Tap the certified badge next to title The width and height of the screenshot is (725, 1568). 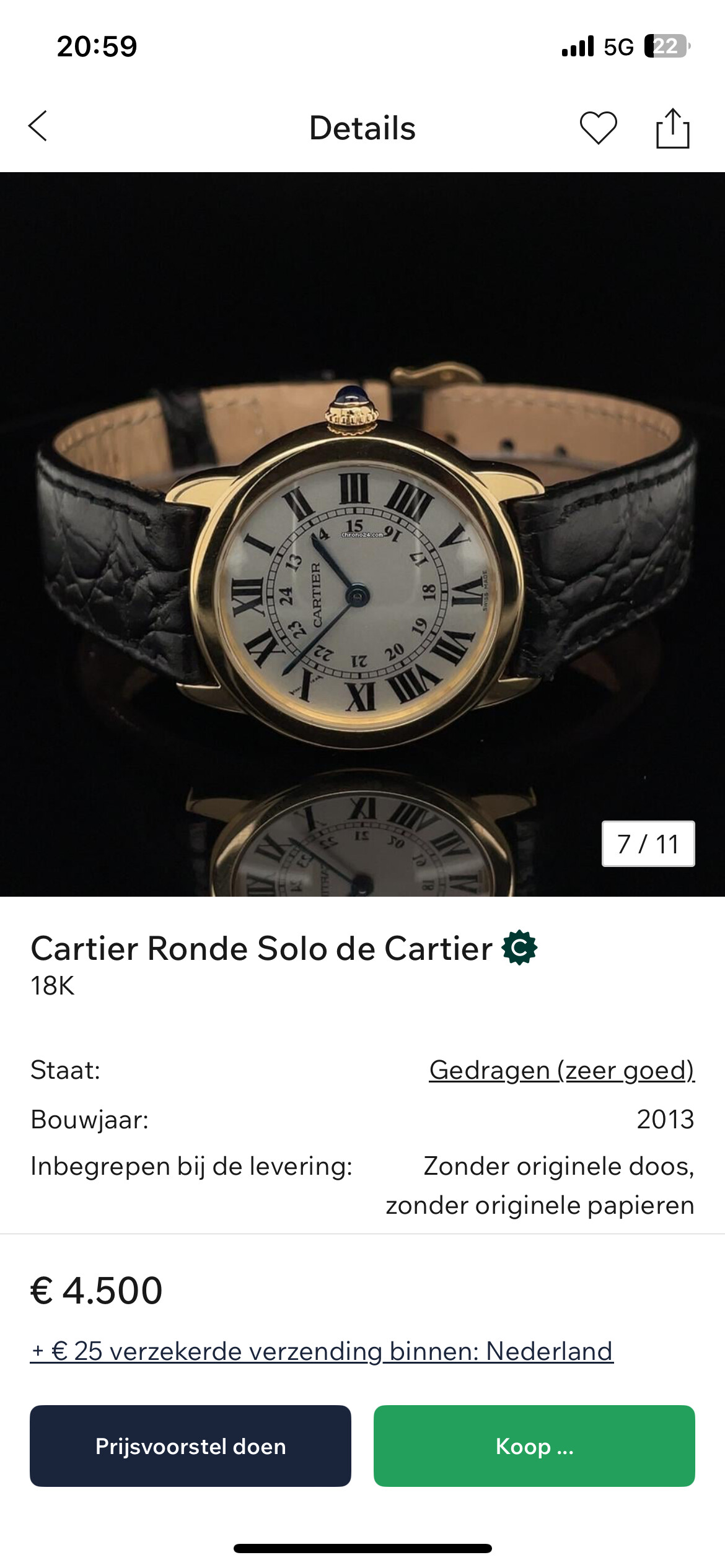point(519,947)
